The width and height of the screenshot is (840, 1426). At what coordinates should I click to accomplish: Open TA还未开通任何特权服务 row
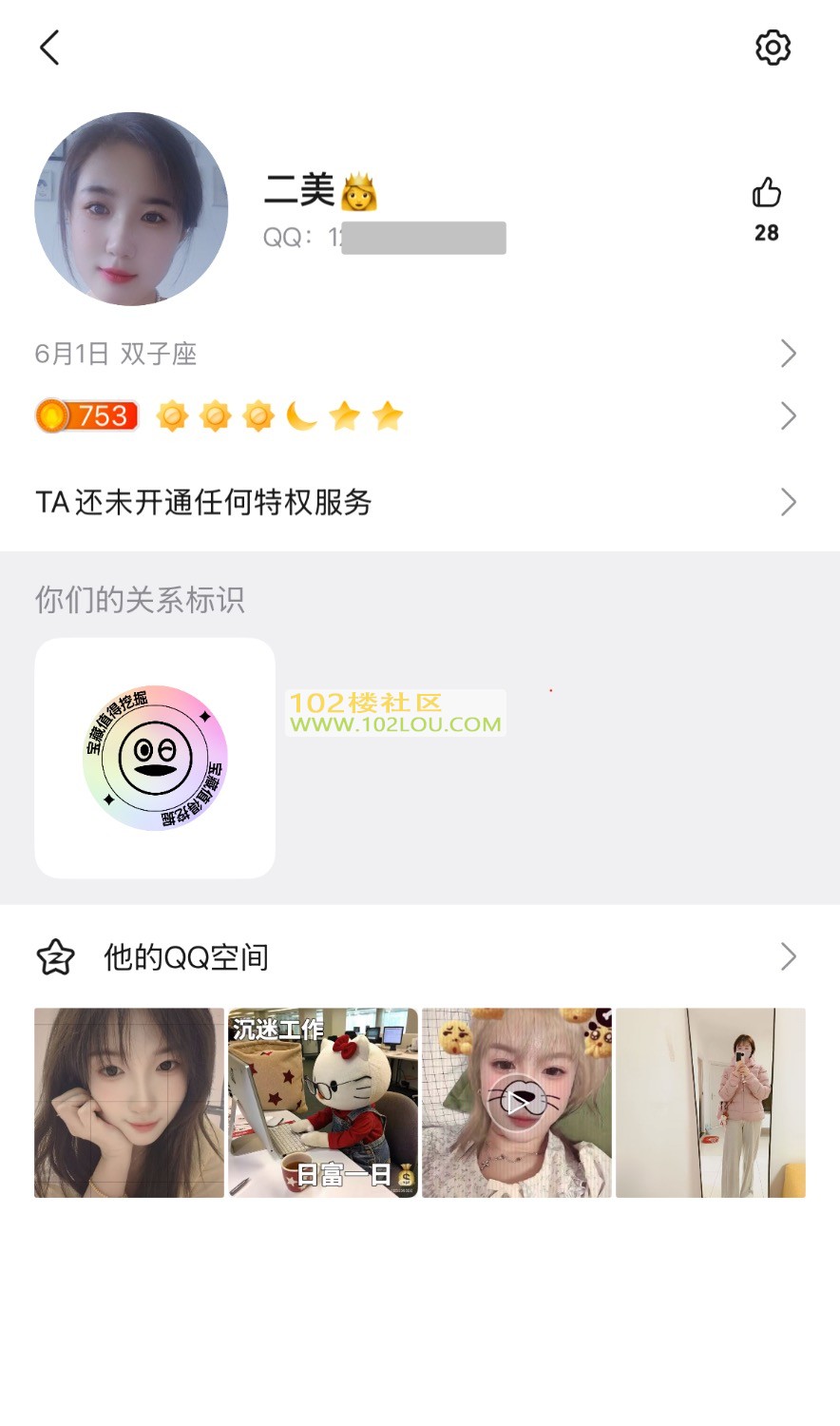(418, 502)
